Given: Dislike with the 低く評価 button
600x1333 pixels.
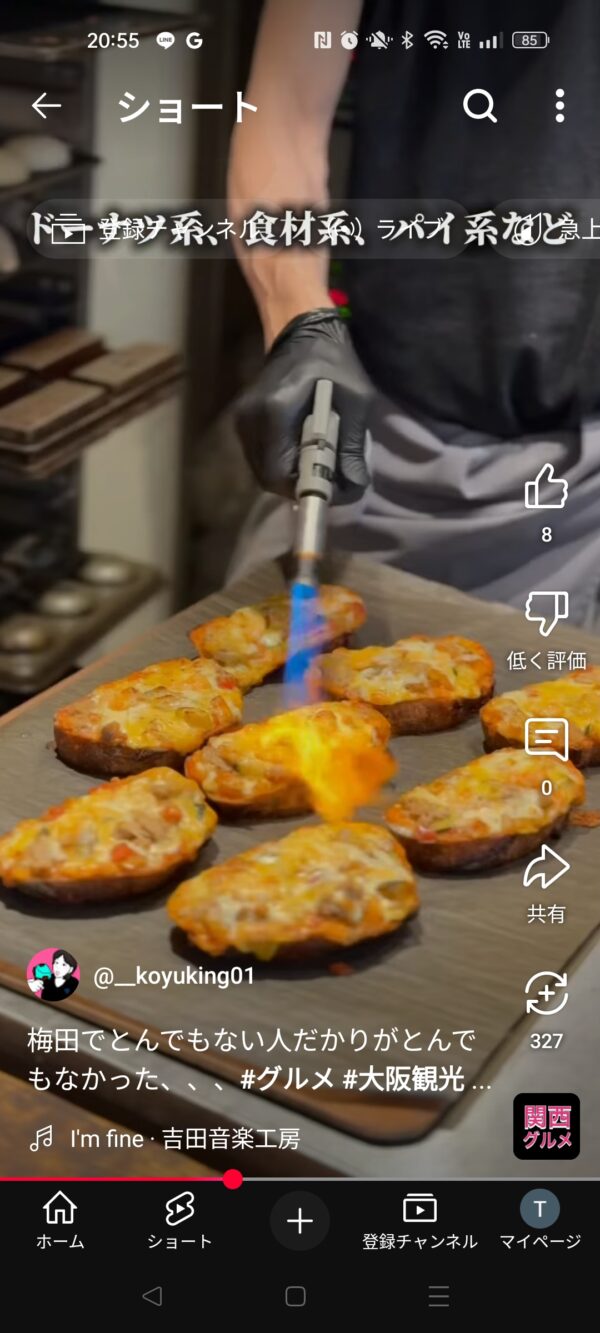Looking at the screenshot, I should tap(546, 614).
